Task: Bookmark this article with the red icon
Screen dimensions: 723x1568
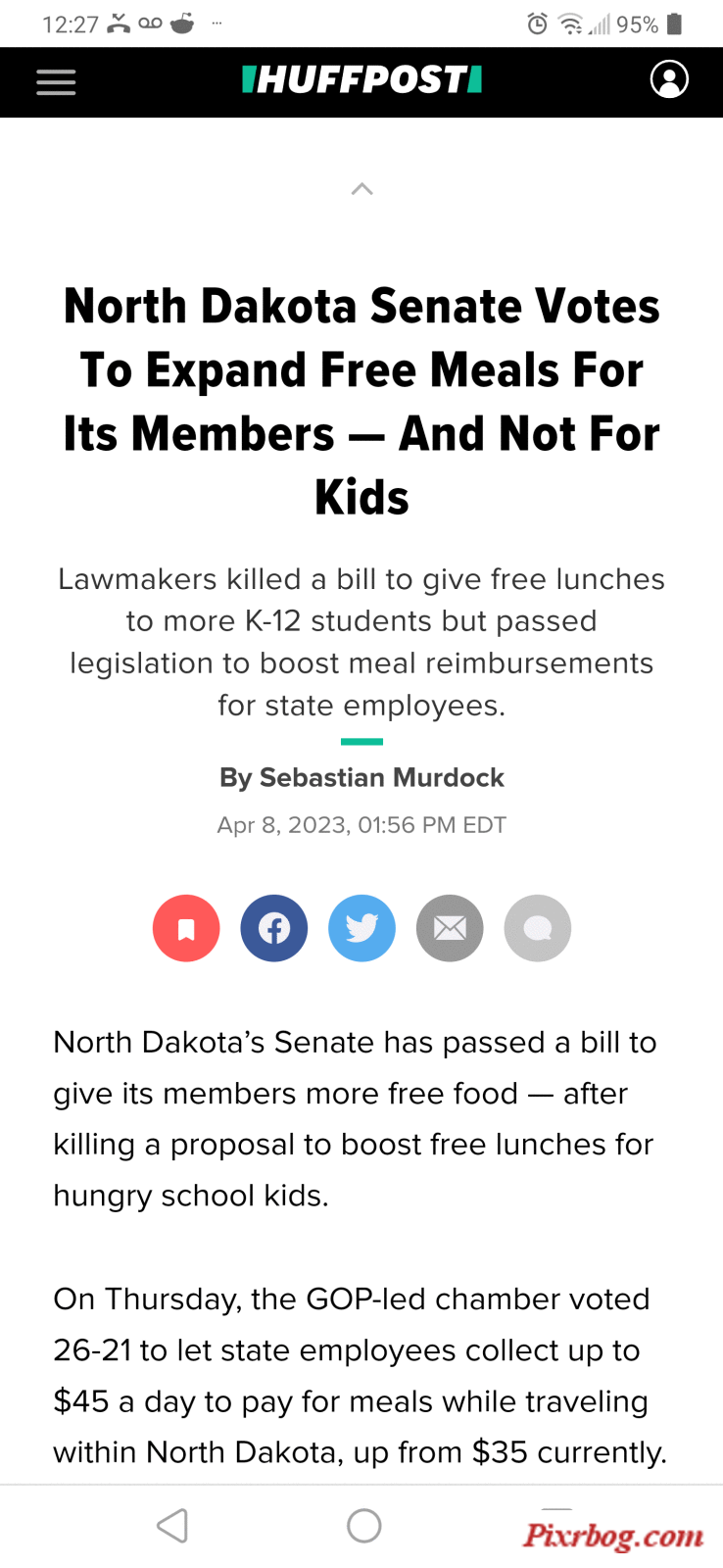Action: click(186, 928)
